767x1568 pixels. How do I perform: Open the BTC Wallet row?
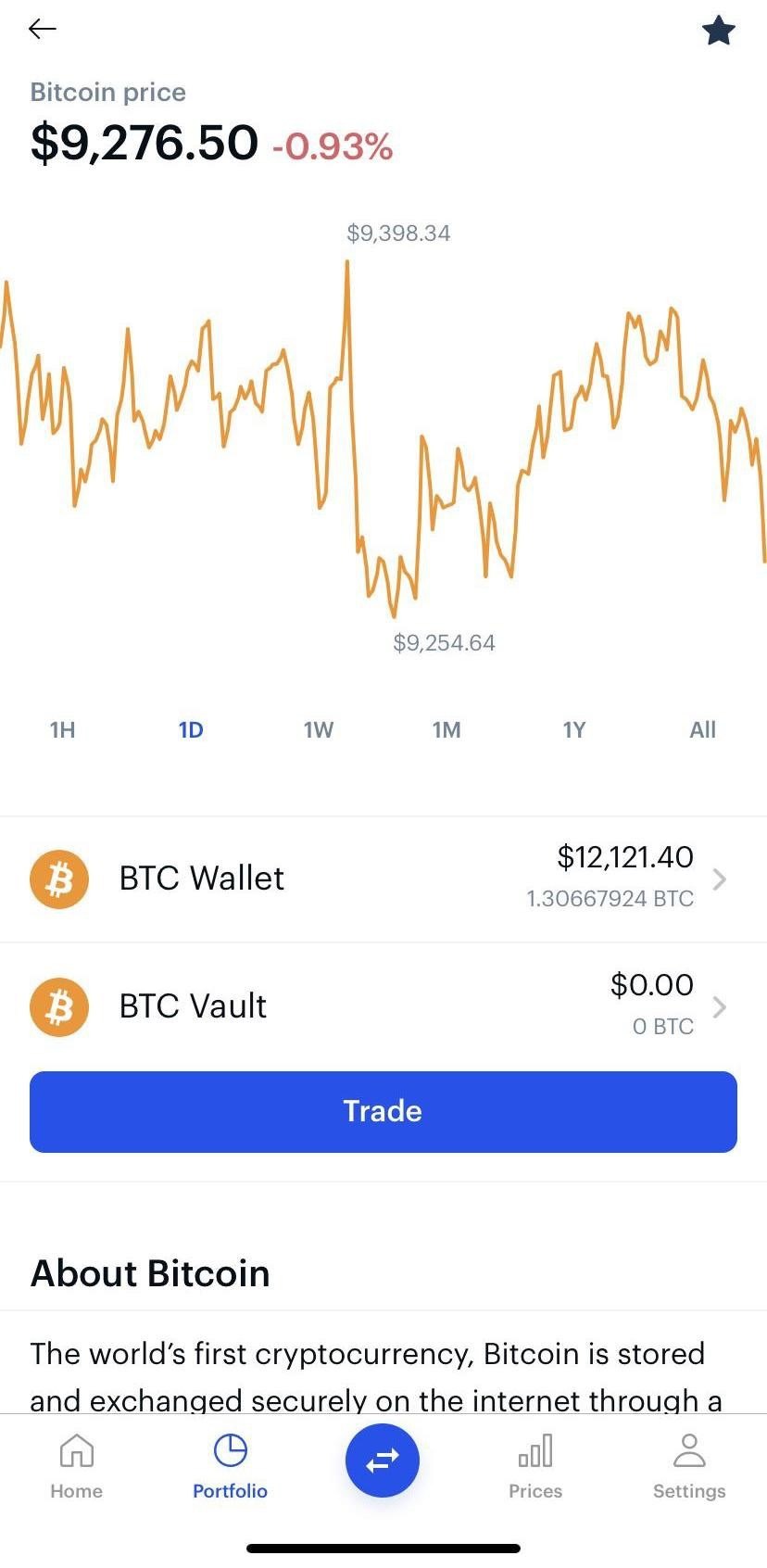click(383, 879)
